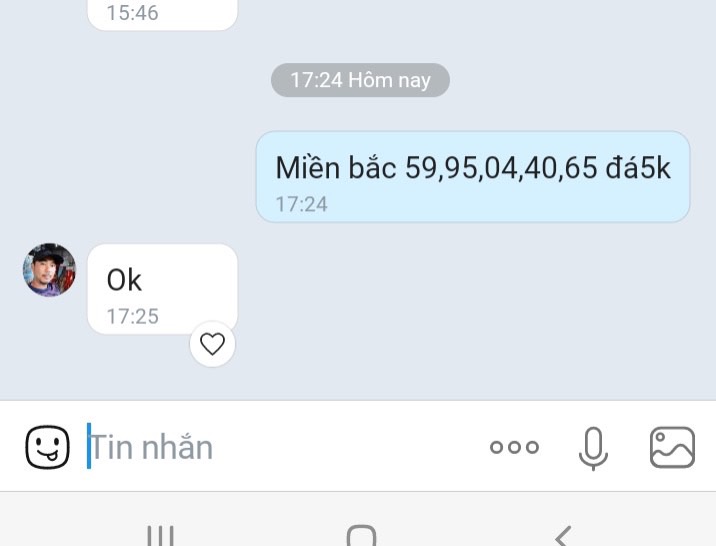This screenshot has height=546, width=716.
Task: Open the sender's profile avatar
Action: pyautogui.click(x=49, y=270)
